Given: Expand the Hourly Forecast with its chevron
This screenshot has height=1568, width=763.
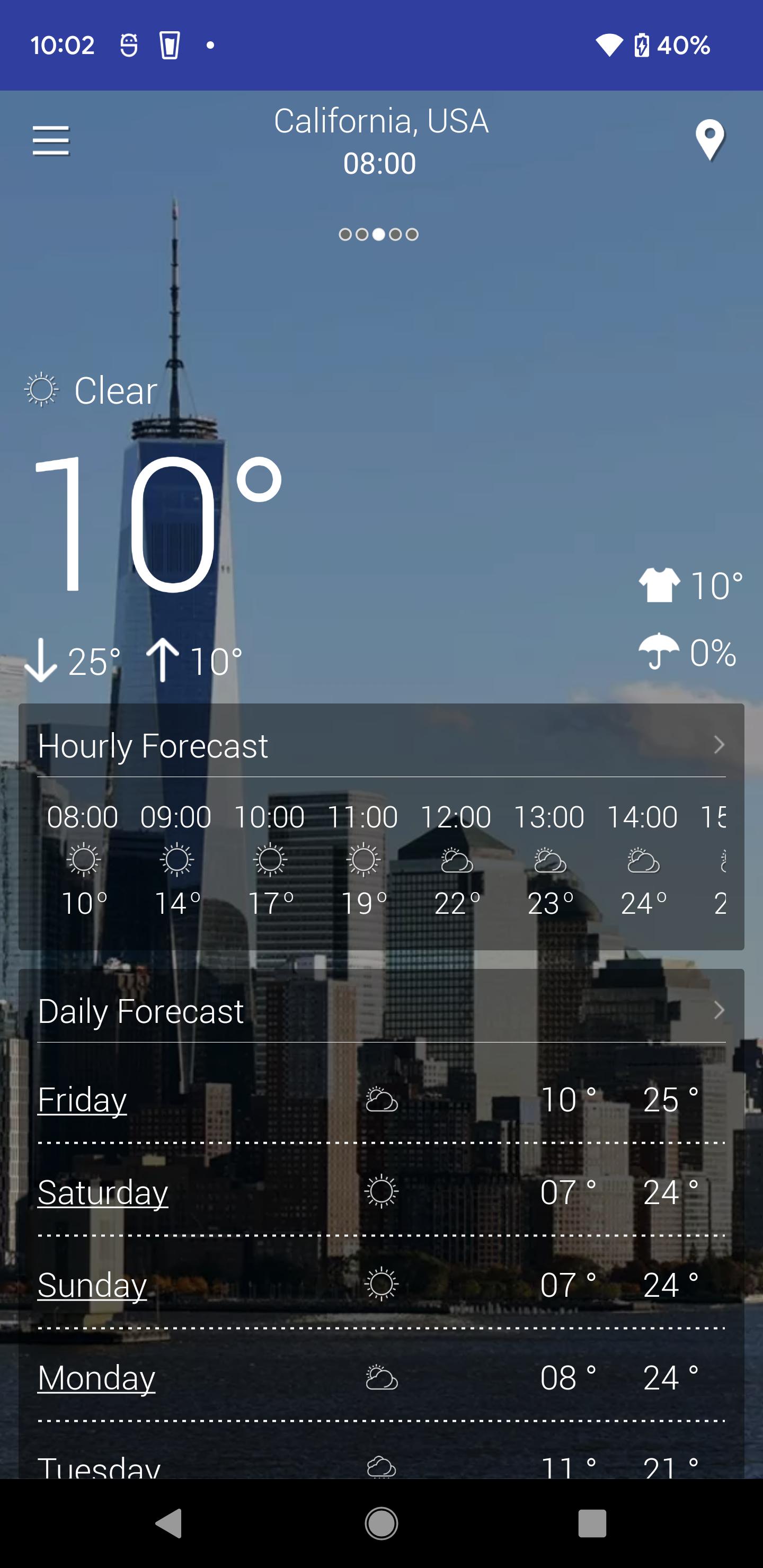Looking at the screenshot, I should click(720, 745).
